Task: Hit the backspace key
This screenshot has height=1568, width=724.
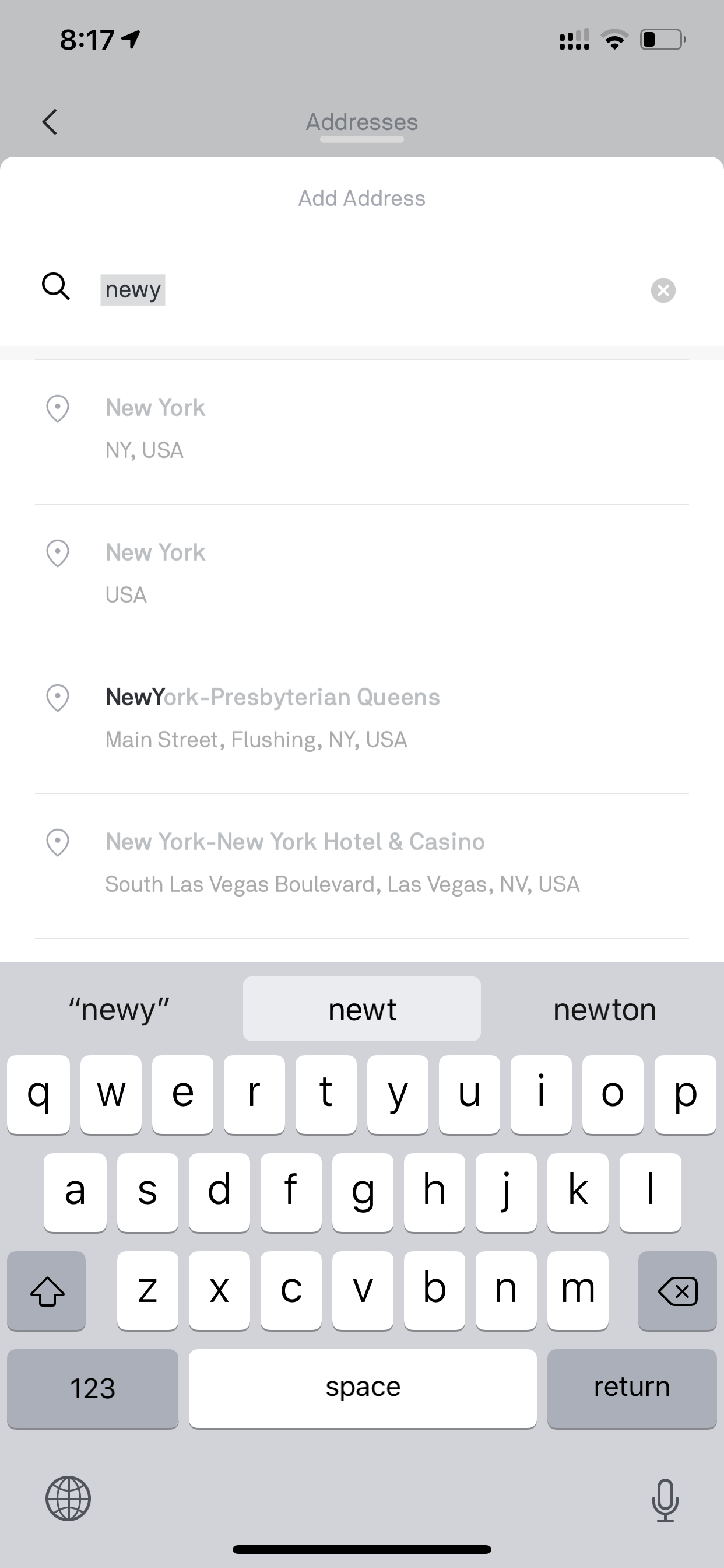Action: point(677,1290)
